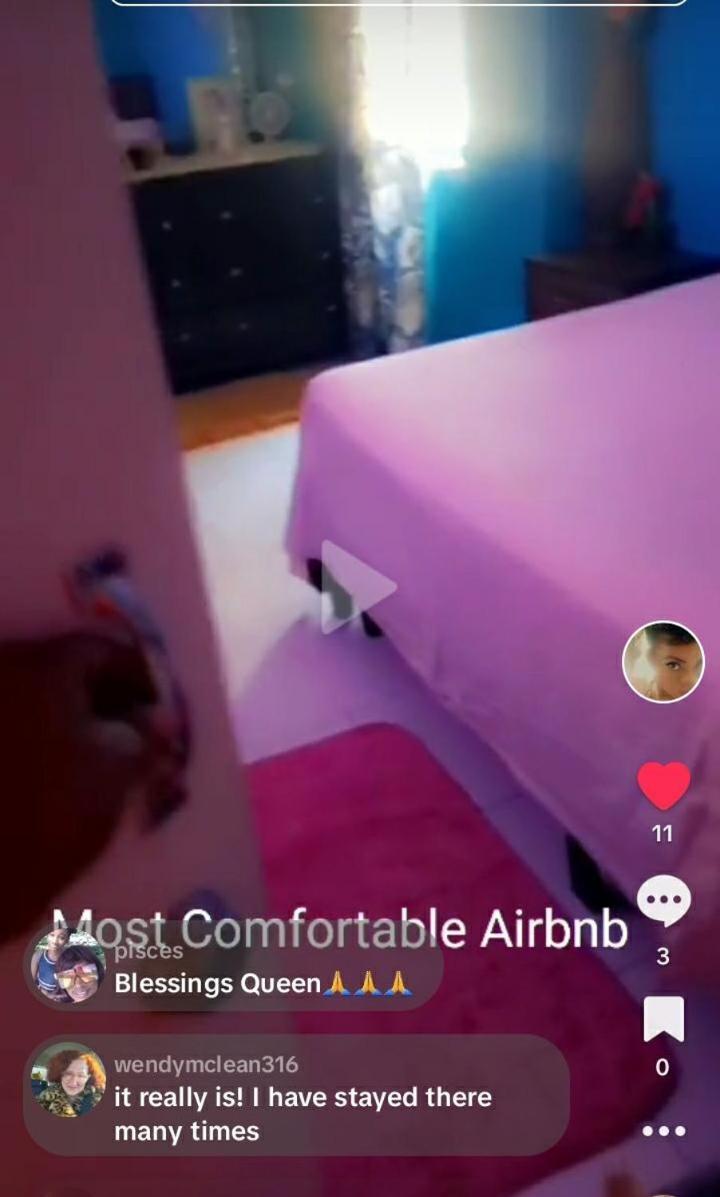The height and width of the screenshot is (1197, 720).
Task: Open the Blessings Queen comment
Action: click(260, 970)
